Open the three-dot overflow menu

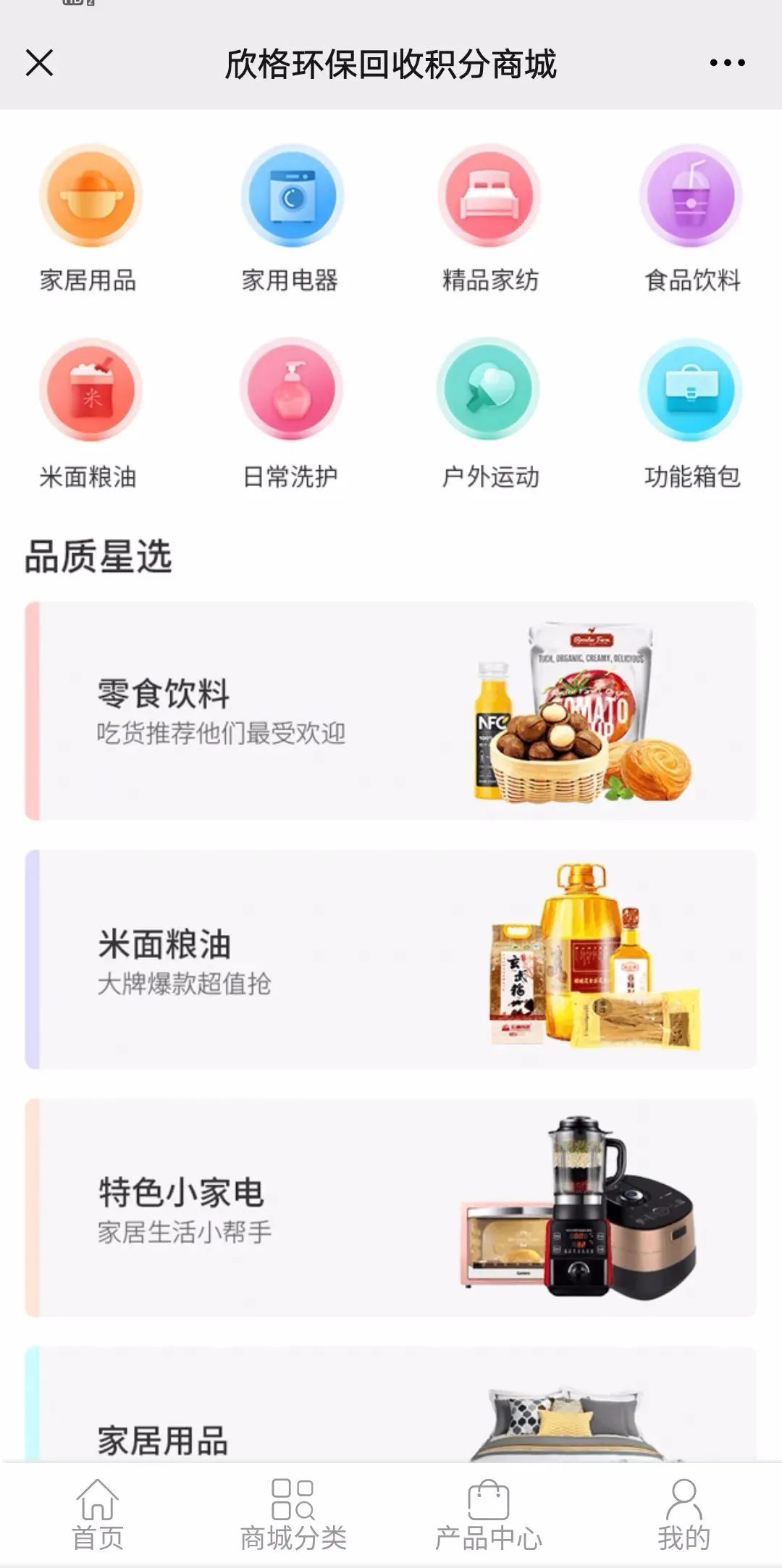(x=727, y=63)
